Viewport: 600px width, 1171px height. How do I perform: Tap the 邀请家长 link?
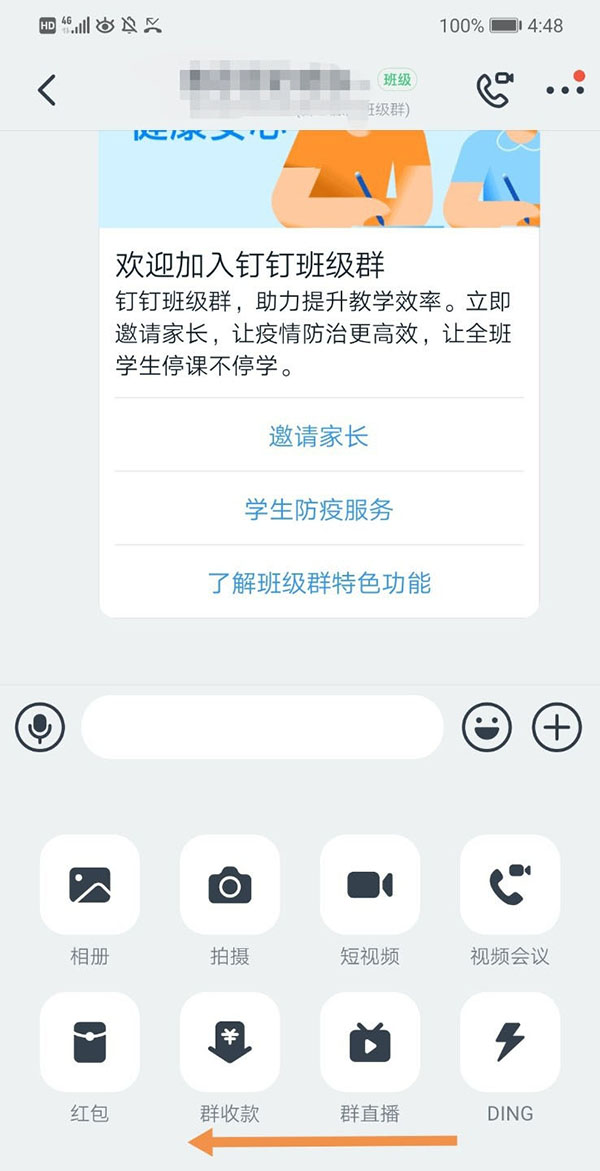pyautogui.click(x=319, y=436)
